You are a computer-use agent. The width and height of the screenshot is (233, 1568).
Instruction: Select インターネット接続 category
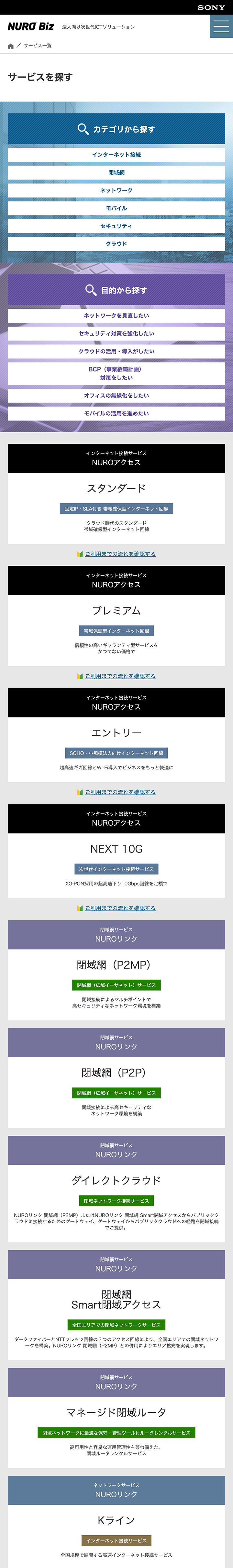116,155
